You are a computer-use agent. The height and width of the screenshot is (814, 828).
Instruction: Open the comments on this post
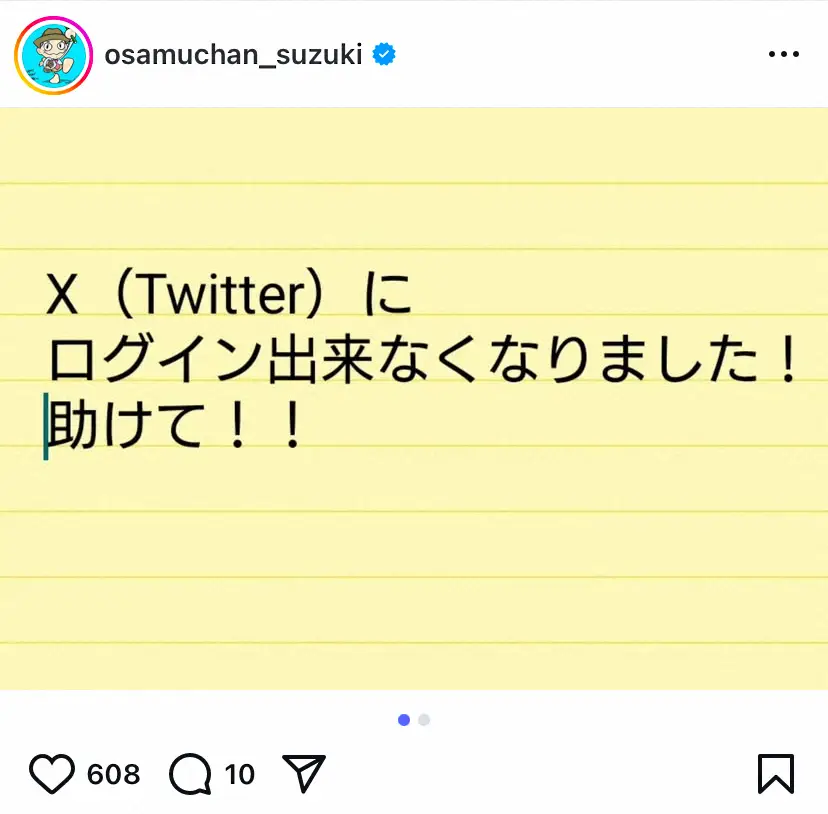[190, 774]
